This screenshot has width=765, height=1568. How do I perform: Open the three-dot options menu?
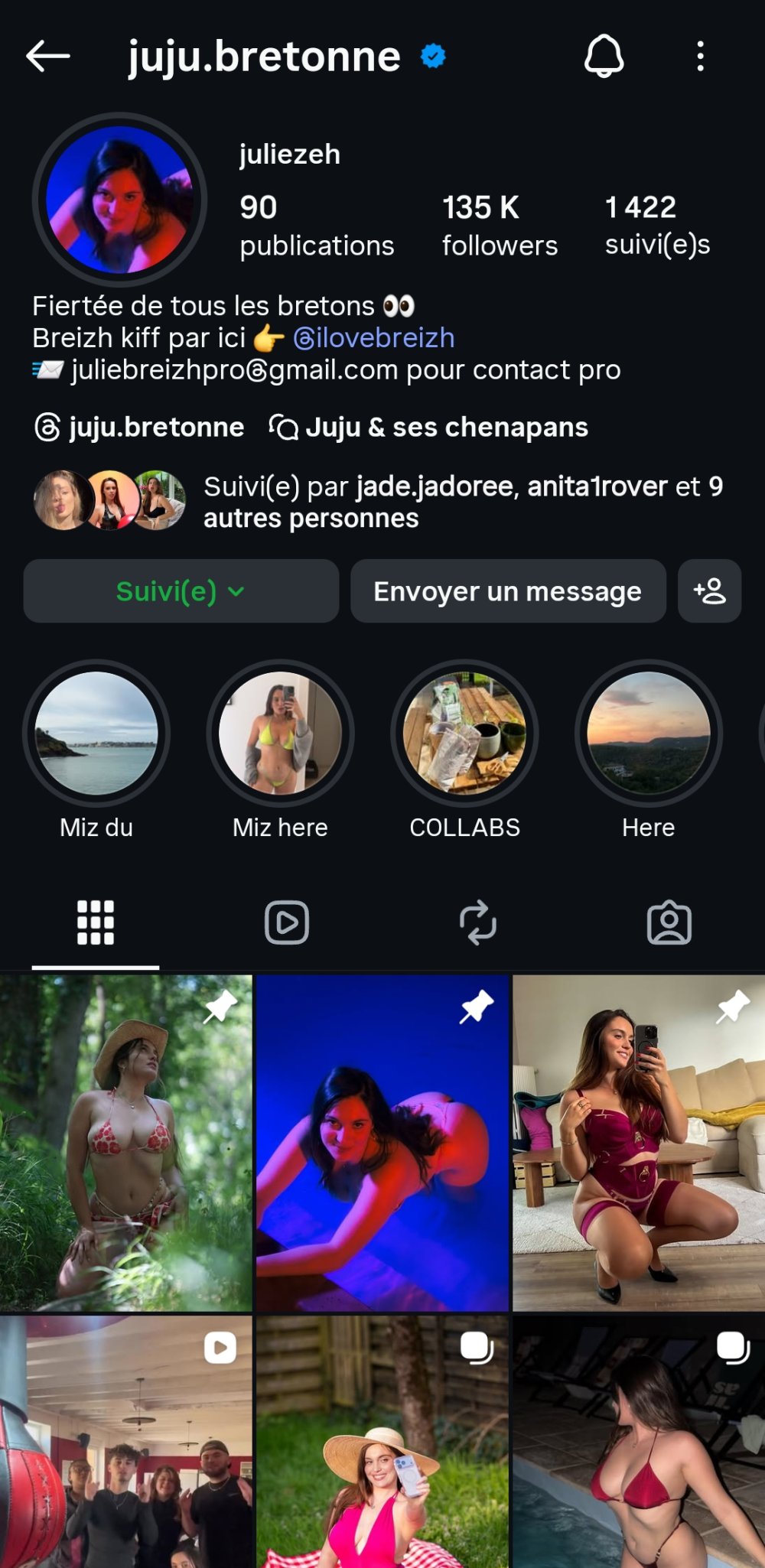702,57
